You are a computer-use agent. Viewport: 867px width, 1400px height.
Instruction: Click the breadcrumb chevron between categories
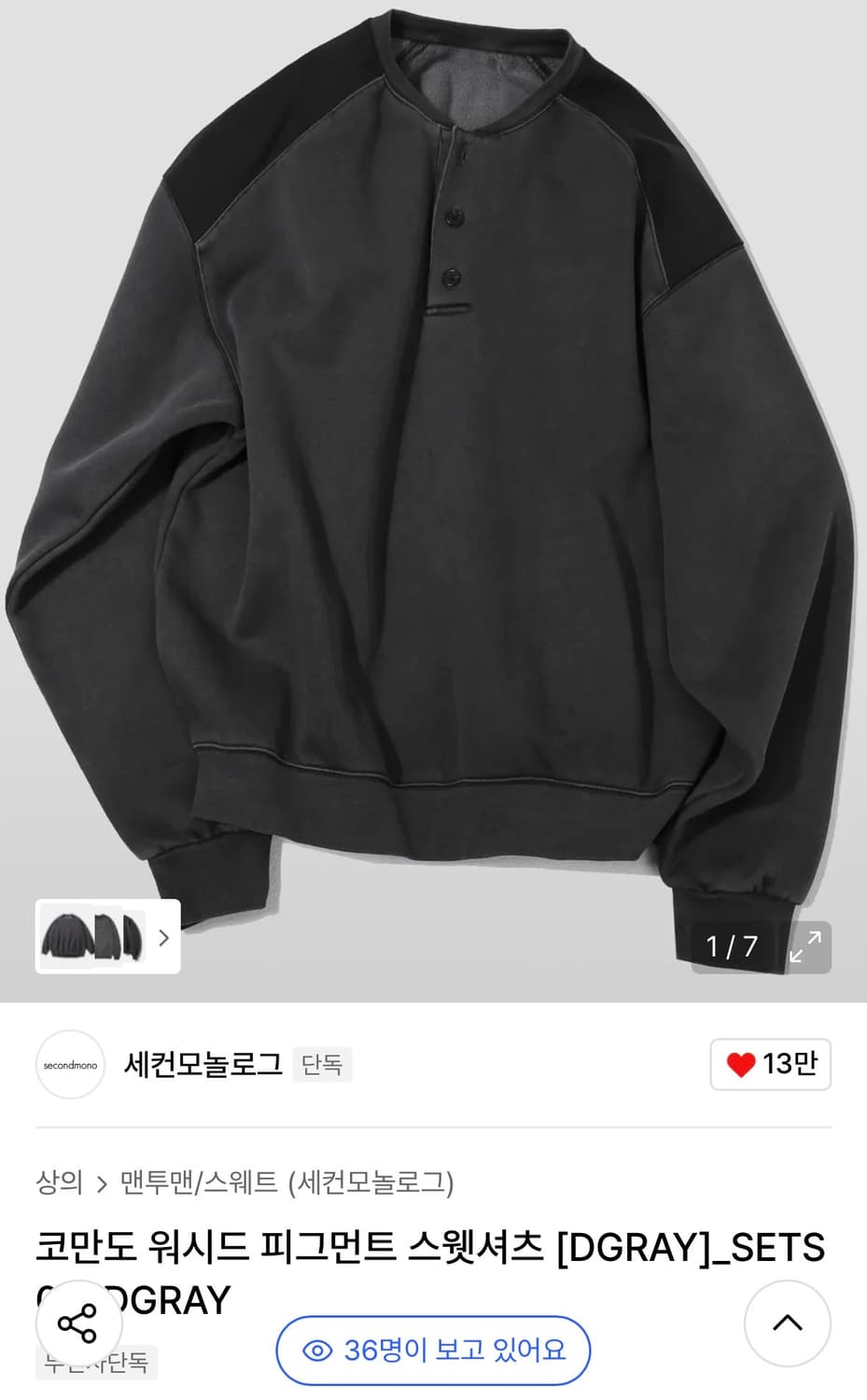tap(103, 1181)
